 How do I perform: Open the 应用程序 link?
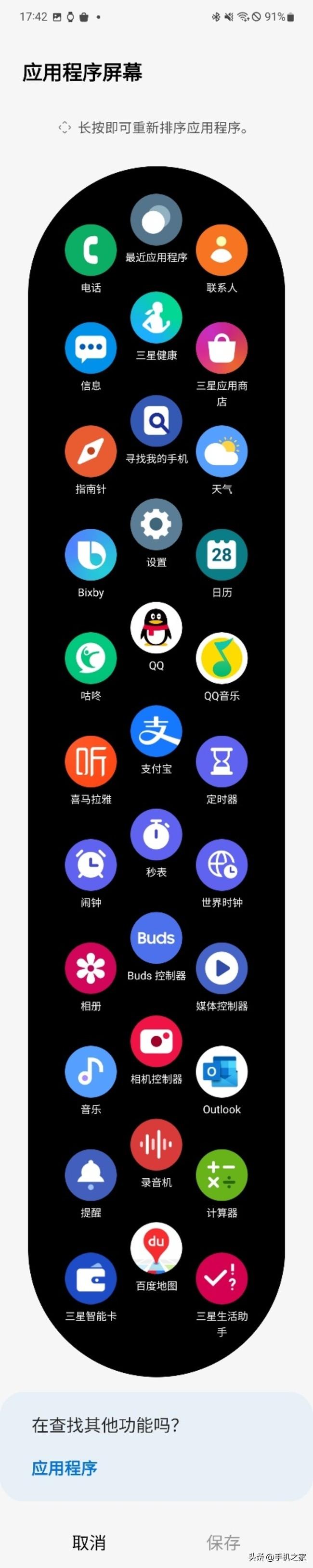[x=65, y=1467]
